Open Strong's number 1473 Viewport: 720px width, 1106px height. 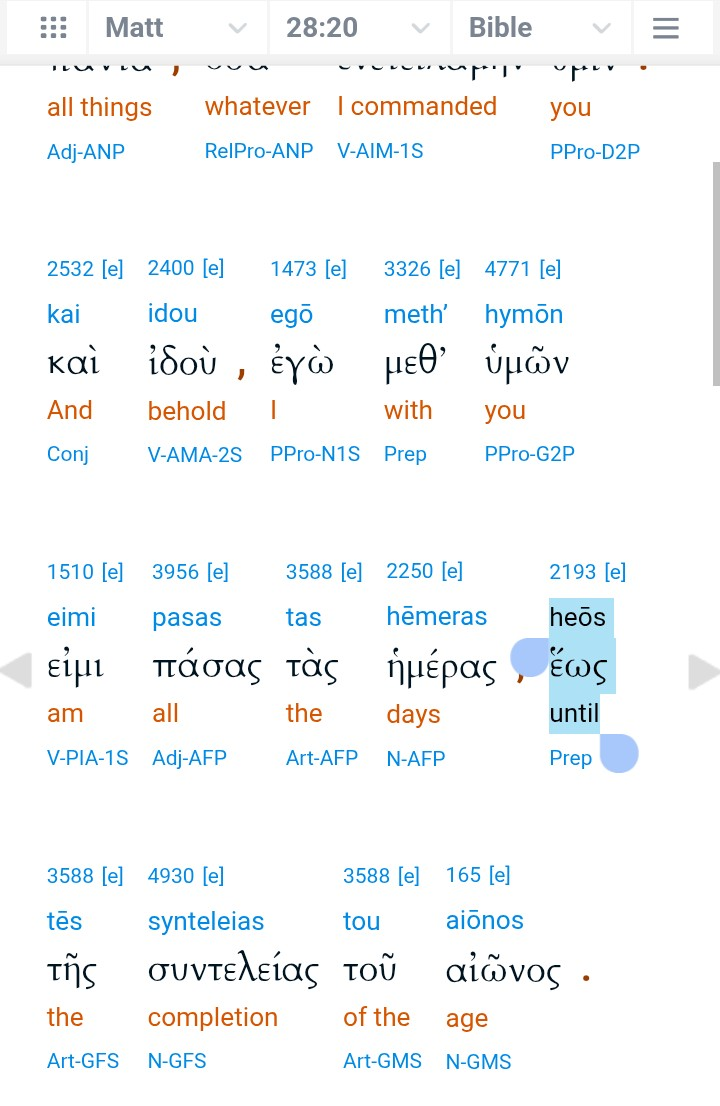click(x=294, y=269)
